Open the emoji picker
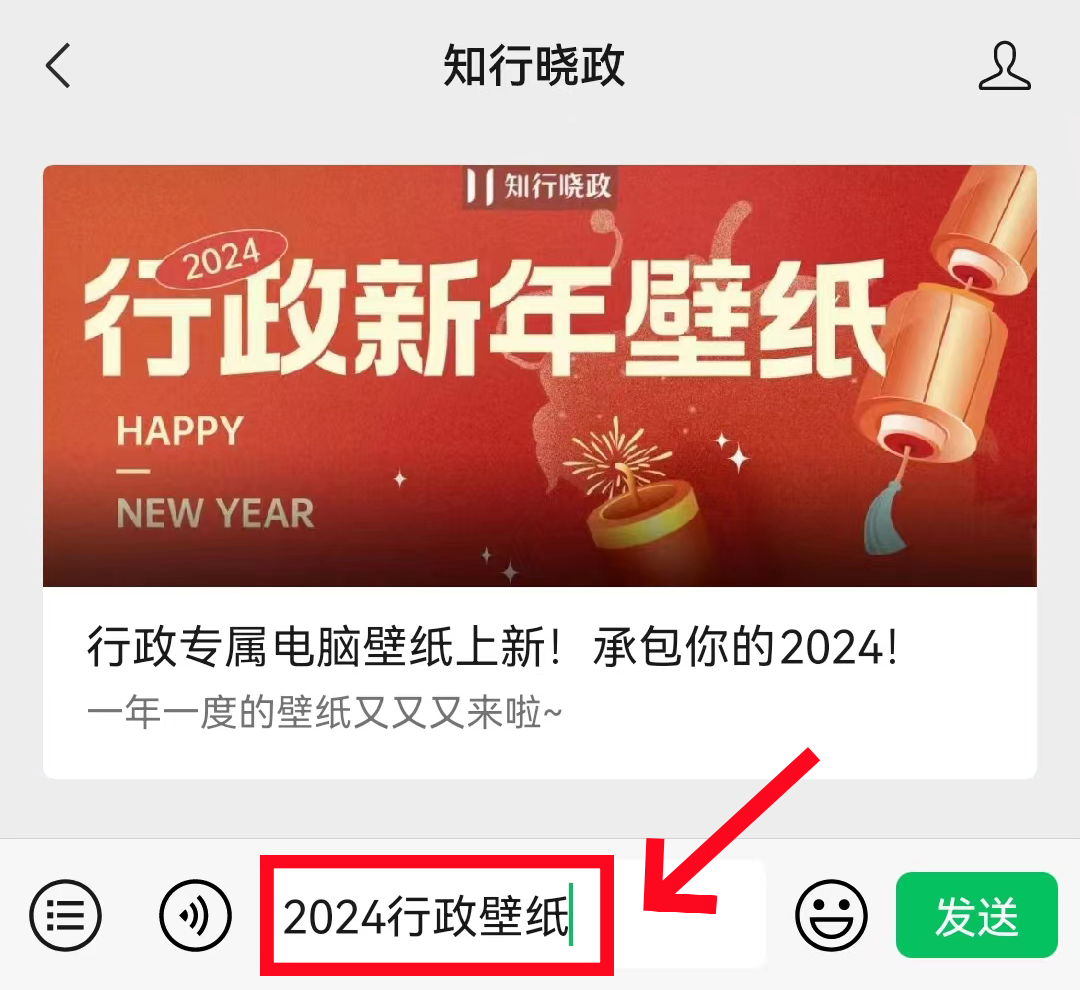Viewport: 1080px width, 990px height. point(830,915)
